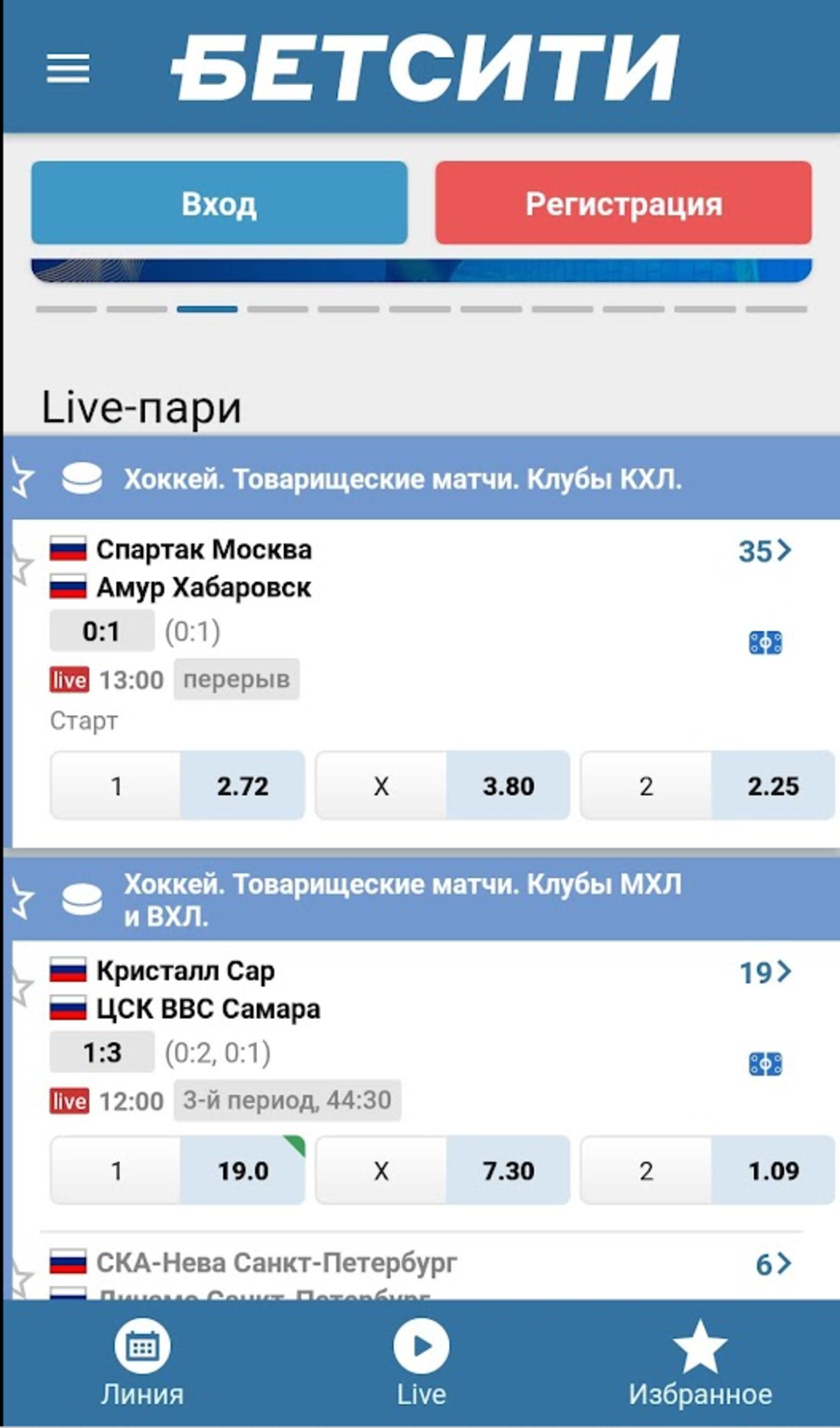The image size is (840, 1428).
Task: Tap the Вход login button
Action: tap(219, 203)
